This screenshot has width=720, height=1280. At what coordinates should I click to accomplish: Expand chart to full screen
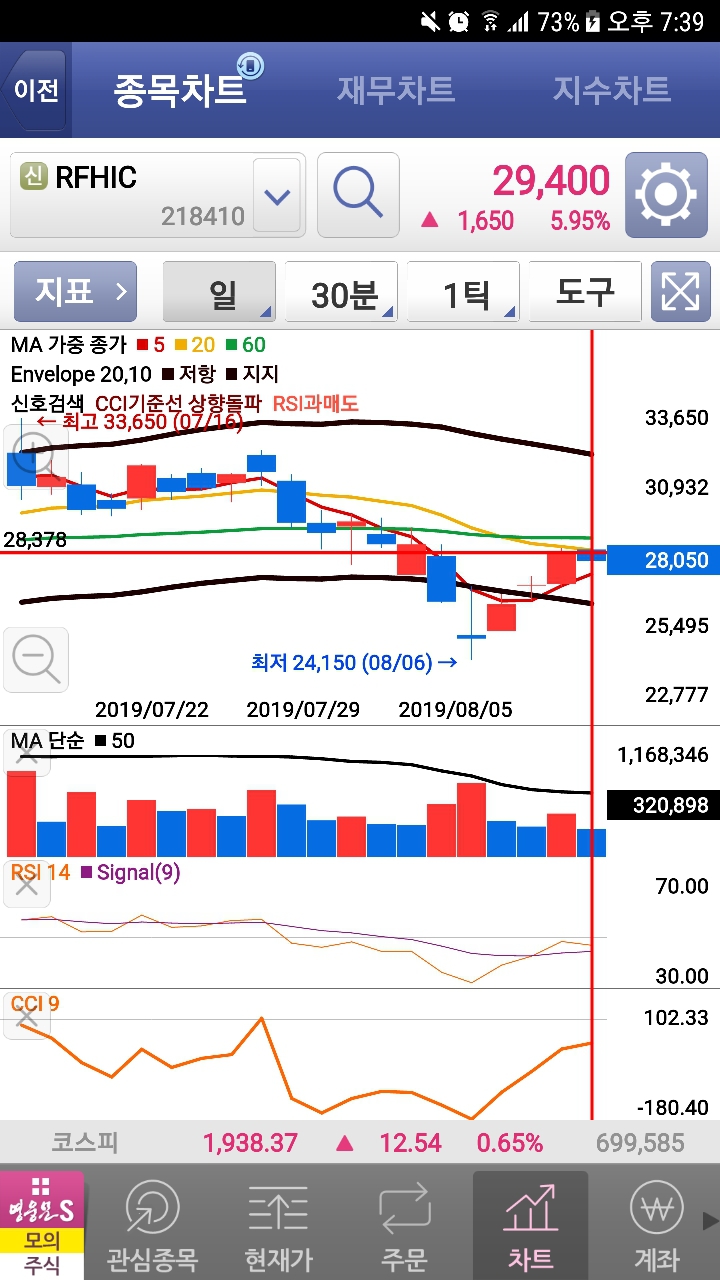click(680, 292)
